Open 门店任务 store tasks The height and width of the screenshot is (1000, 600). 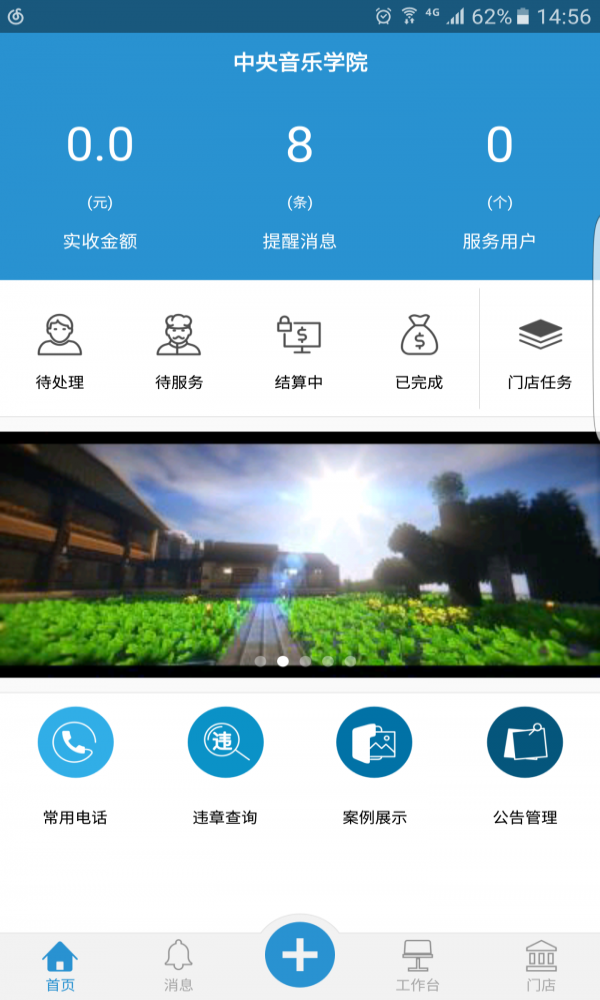(x=540, y=351)
